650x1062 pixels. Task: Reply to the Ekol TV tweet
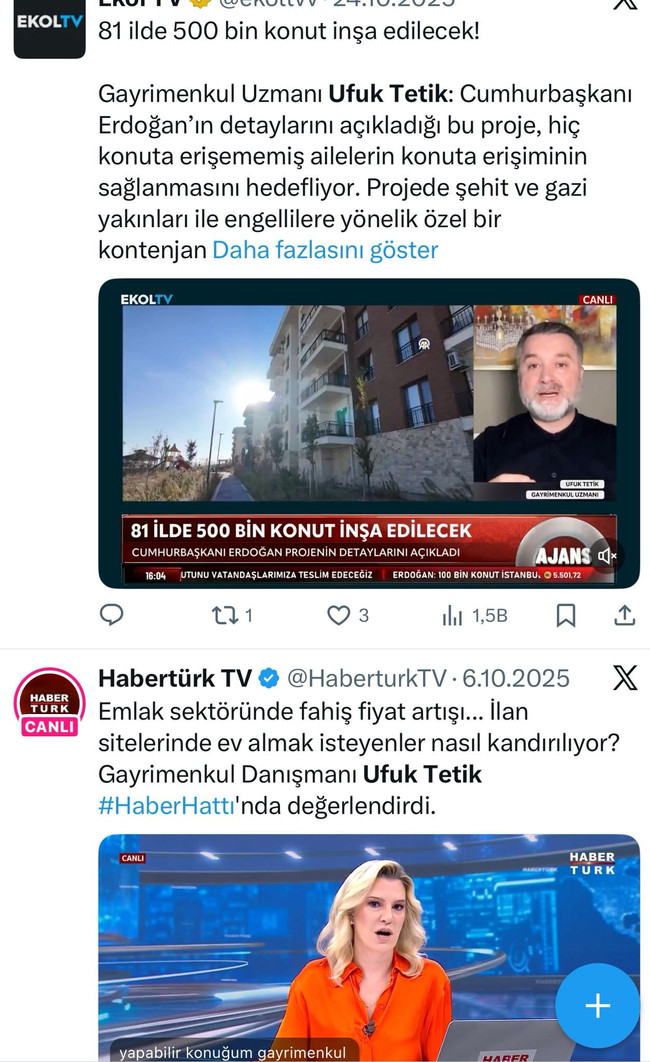point(112,615)
